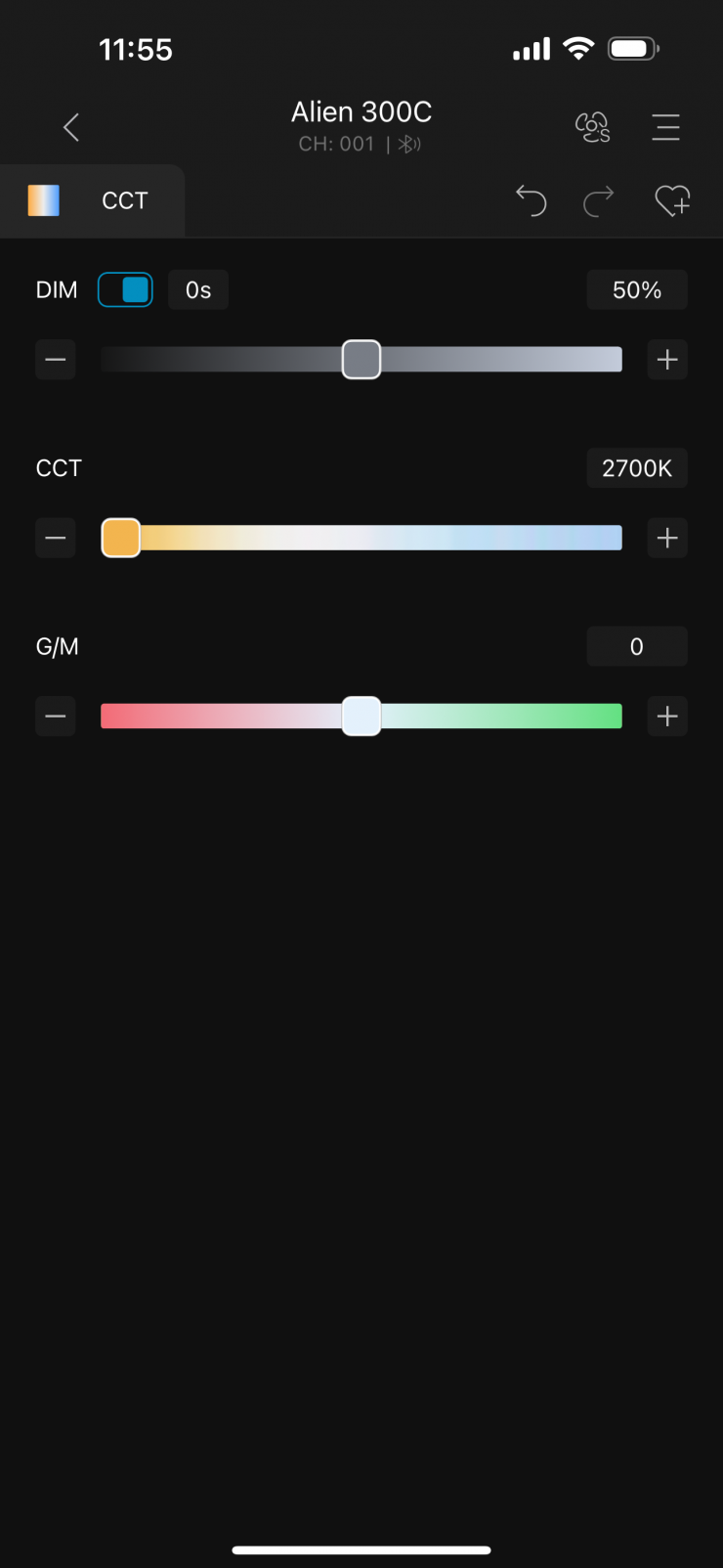Viewport: 723px width, 1568px height.
Task: Edit the 2700K color temperature value
Action: click(636, 468)
